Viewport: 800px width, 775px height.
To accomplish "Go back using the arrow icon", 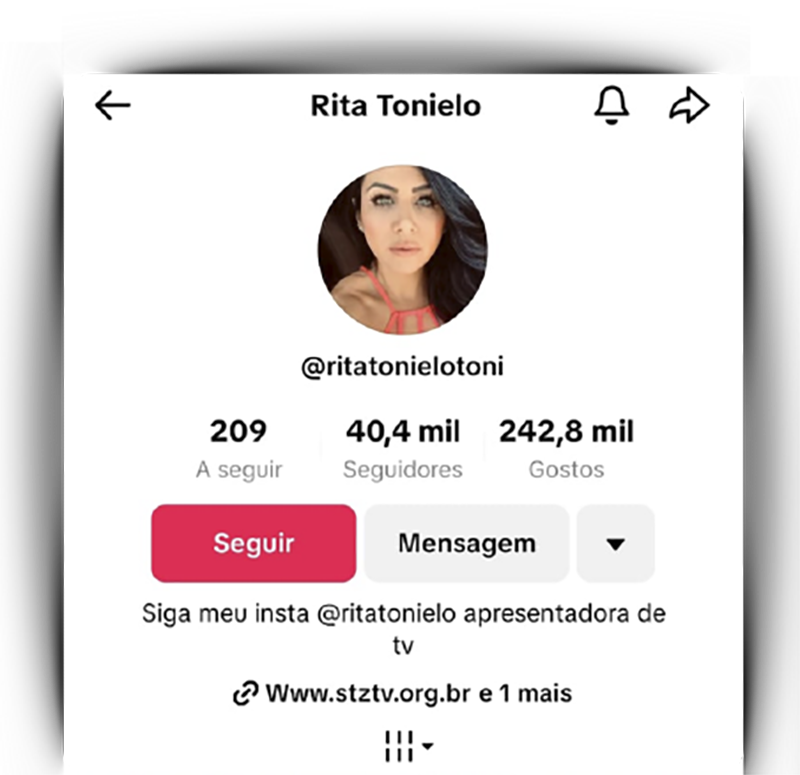I will click(x=113, y=106).
